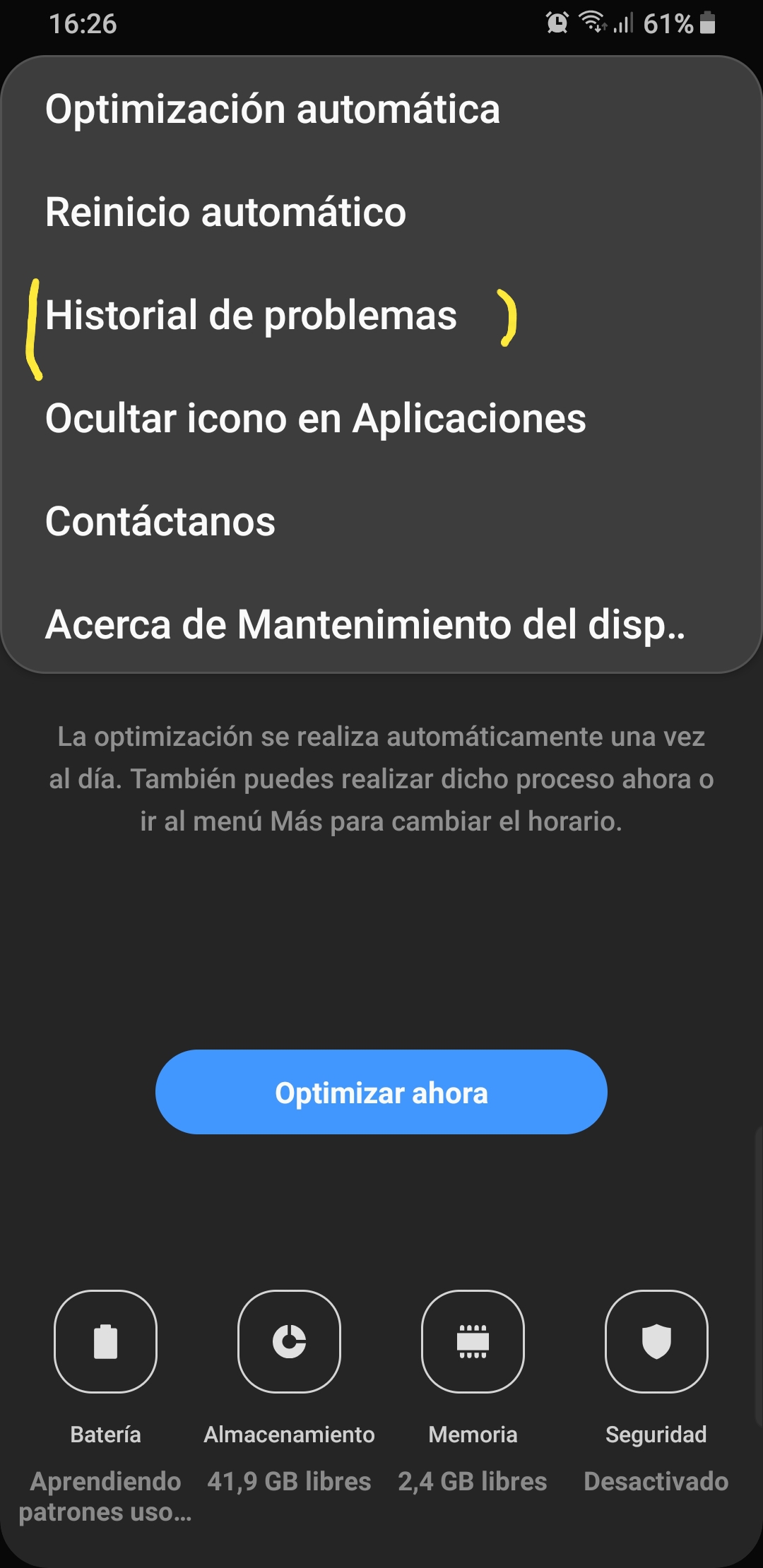Open Historial de problemas
This screenshot has width=763, height=1568.
tap(252, 316)
